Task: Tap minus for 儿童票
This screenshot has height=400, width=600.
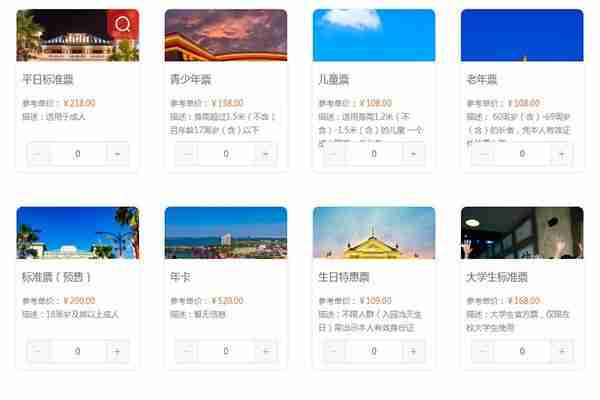Action: pos(334,154)
